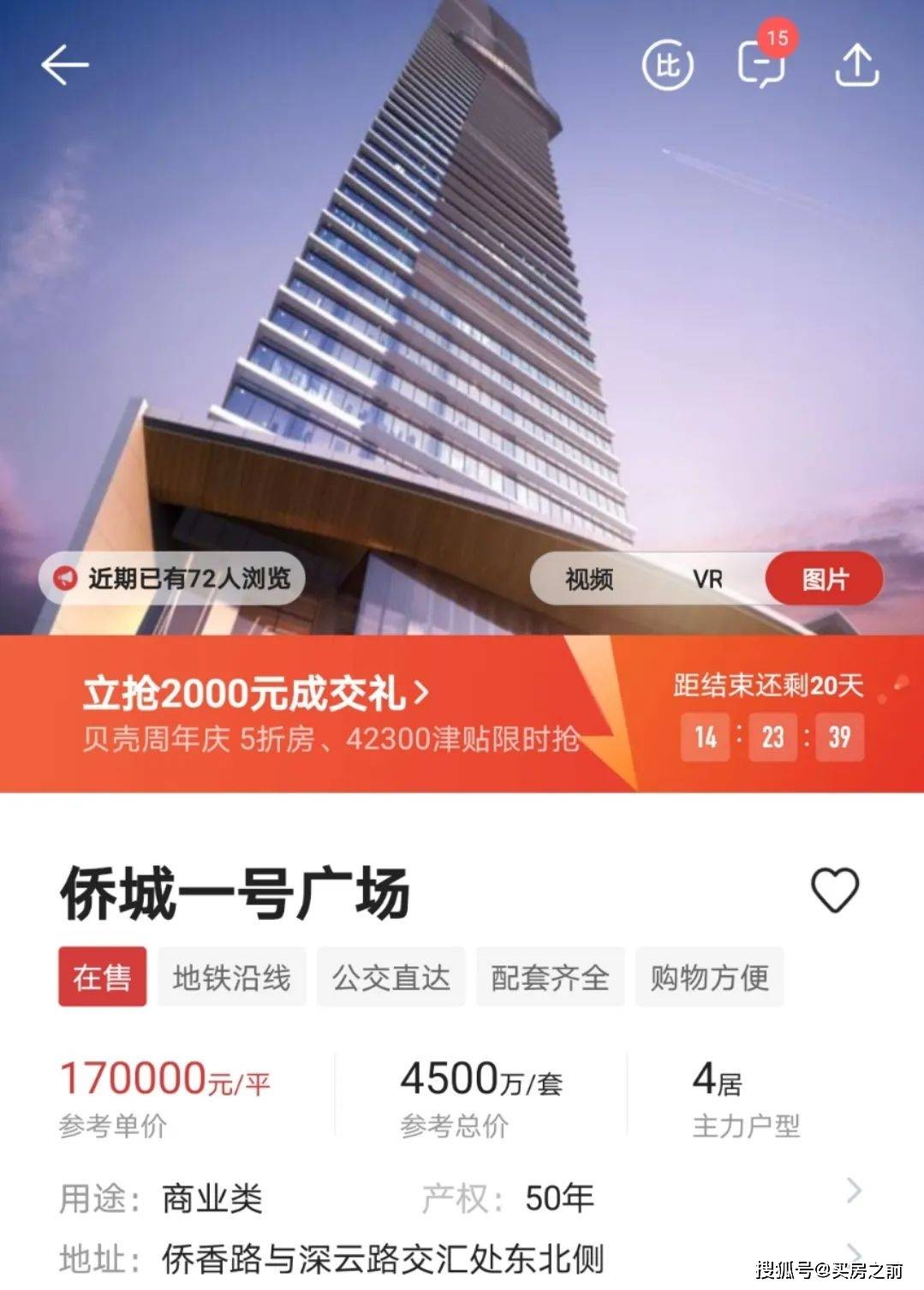Favorite 侨城一号广场 with the heart icon
The image size is (924, 1290).
(835, 890)
